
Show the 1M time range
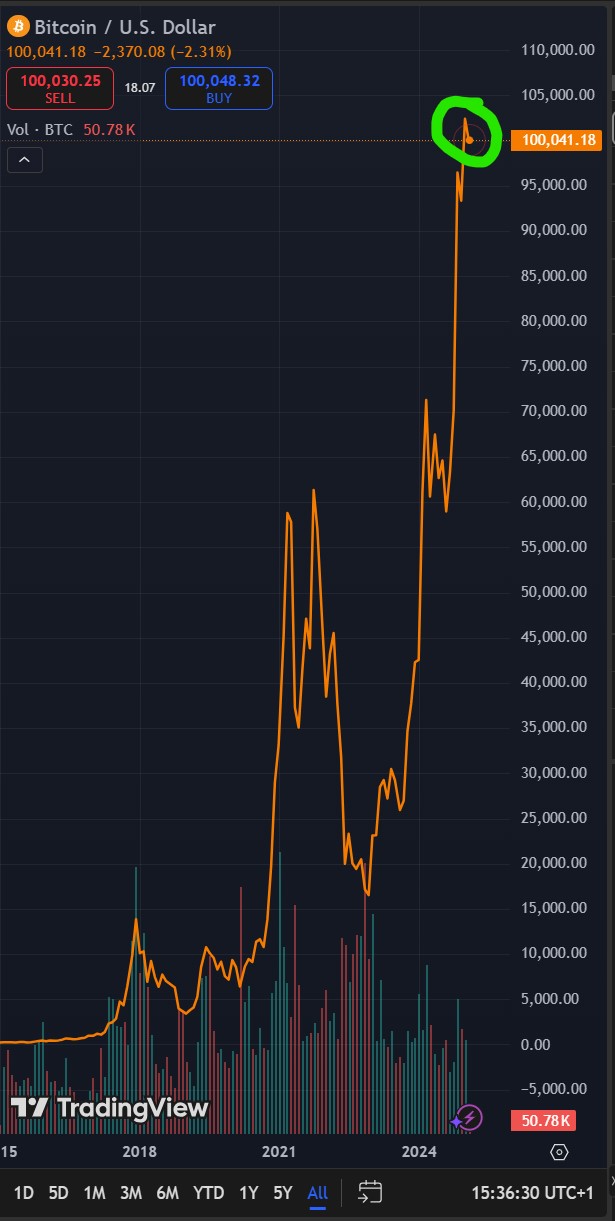[x=94, y=1192]
